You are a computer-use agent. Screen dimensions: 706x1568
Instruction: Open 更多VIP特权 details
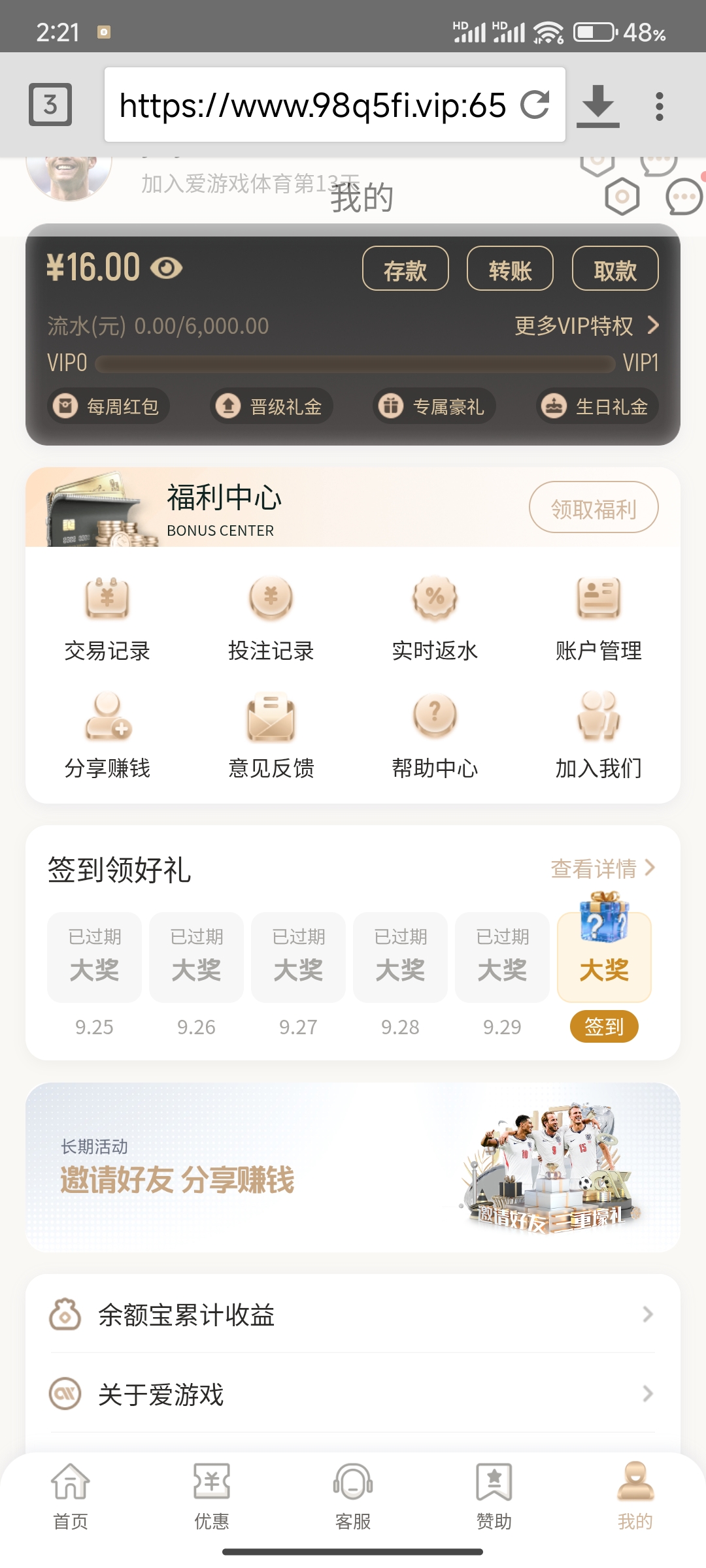[586, 325]
